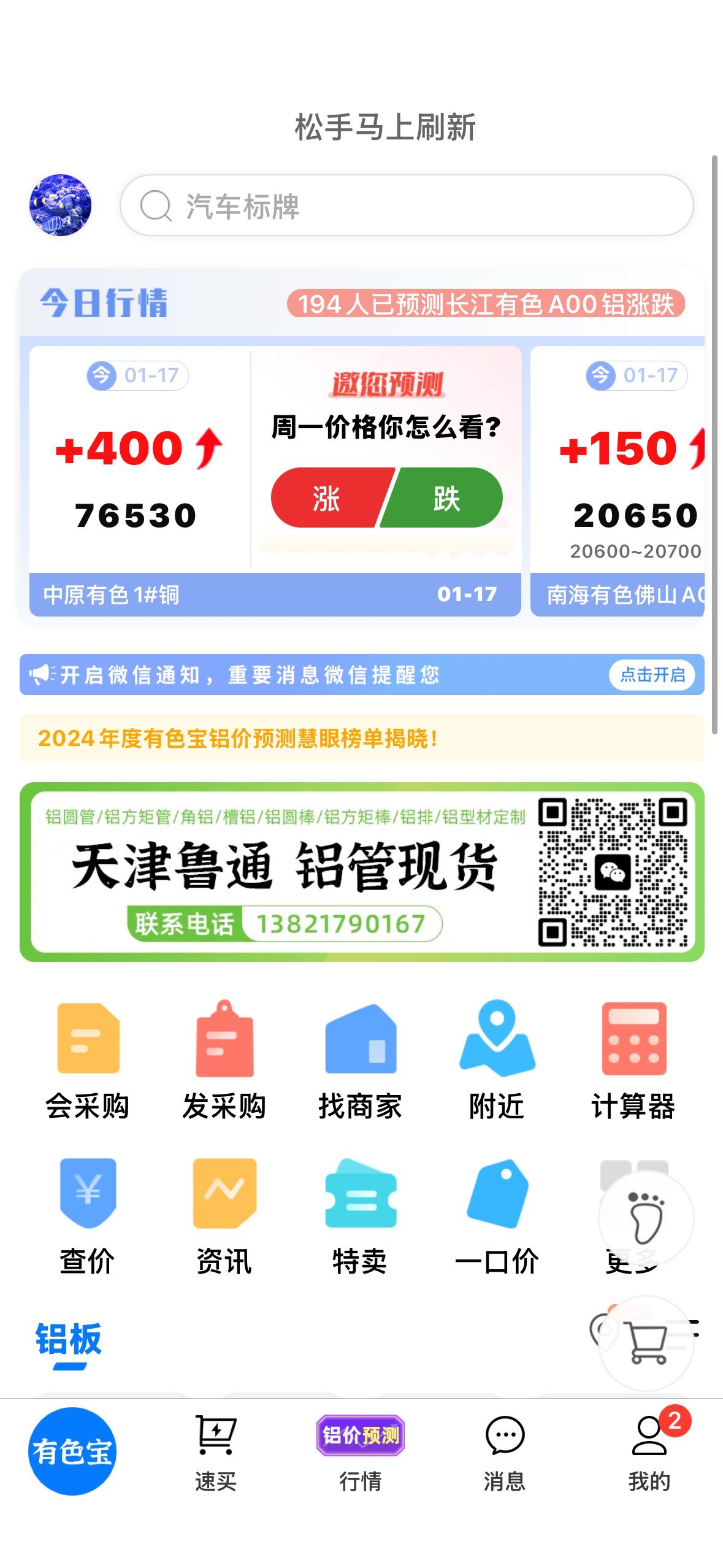The height and width of the screenshot is (1568, 723).
Task: Launch the 计算器 tool
Action: [633, 1061]
